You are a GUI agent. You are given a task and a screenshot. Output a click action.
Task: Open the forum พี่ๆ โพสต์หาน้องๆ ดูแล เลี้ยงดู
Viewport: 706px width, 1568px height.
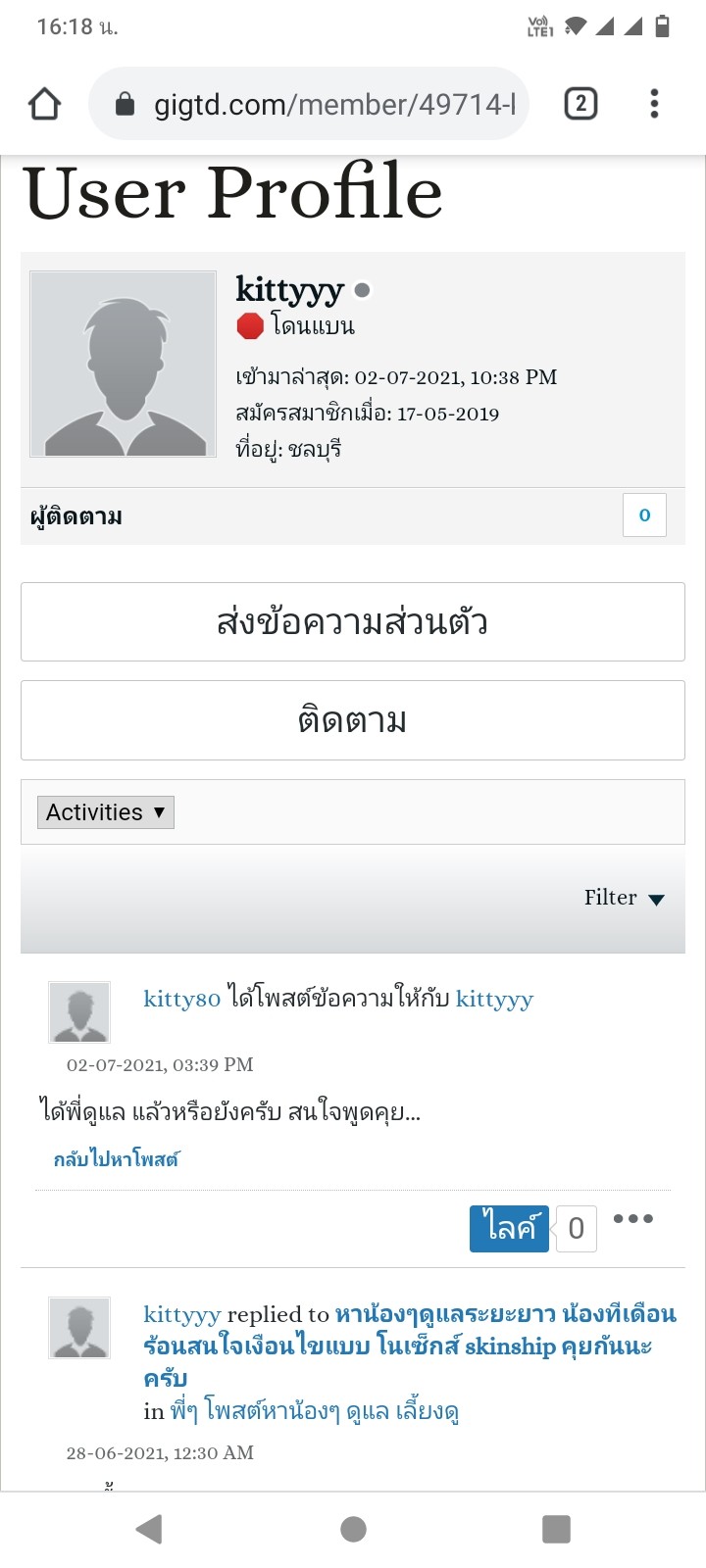point(315,1411)
